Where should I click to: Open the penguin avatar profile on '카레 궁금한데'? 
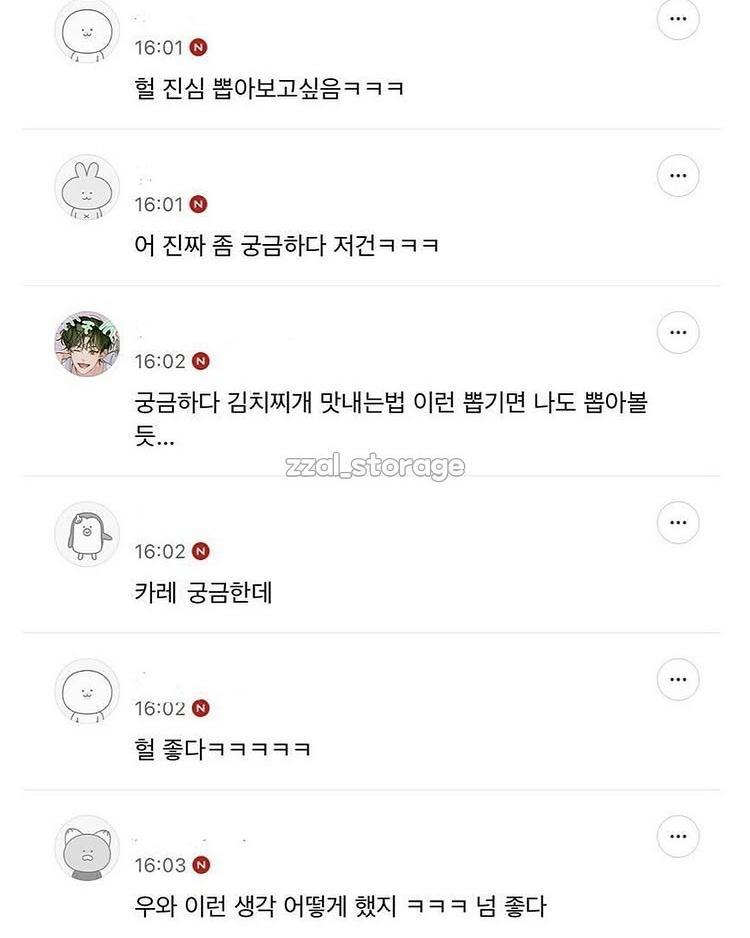click(87, 534)
